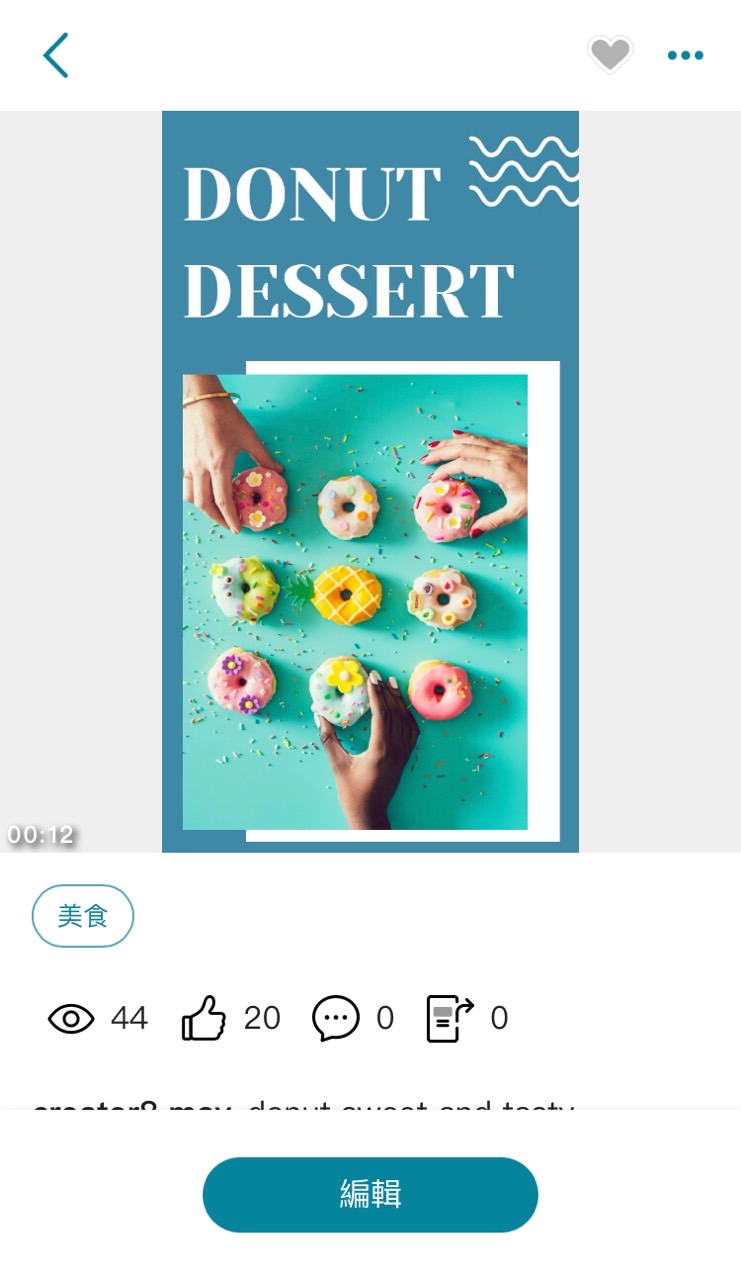This screenshot has width=741, height=1280.
Task: Play the Donut Dessert video preview
Action: pyautogui.click(x=370, y=481)
